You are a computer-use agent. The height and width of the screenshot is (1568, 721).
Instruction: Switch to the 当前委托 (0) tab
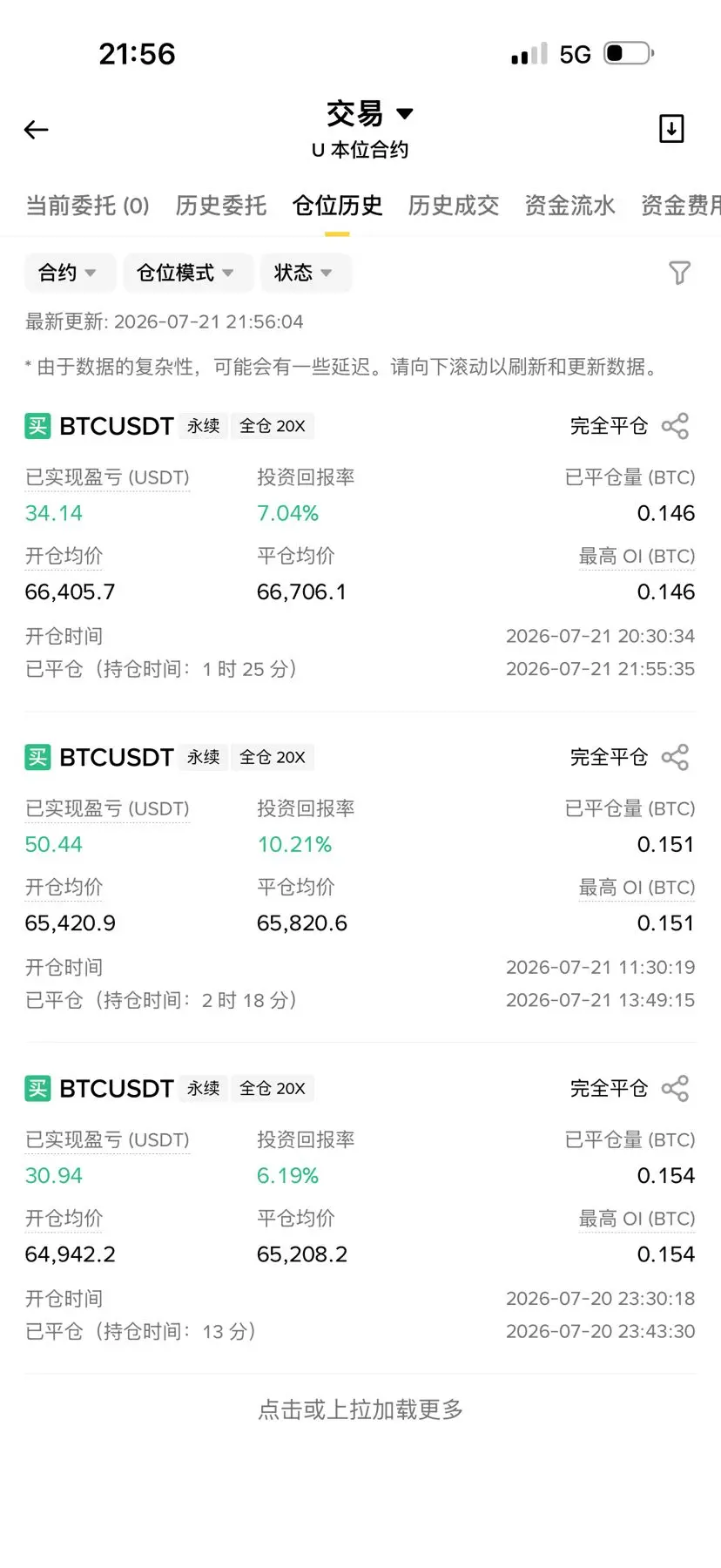tap(87, 206)
